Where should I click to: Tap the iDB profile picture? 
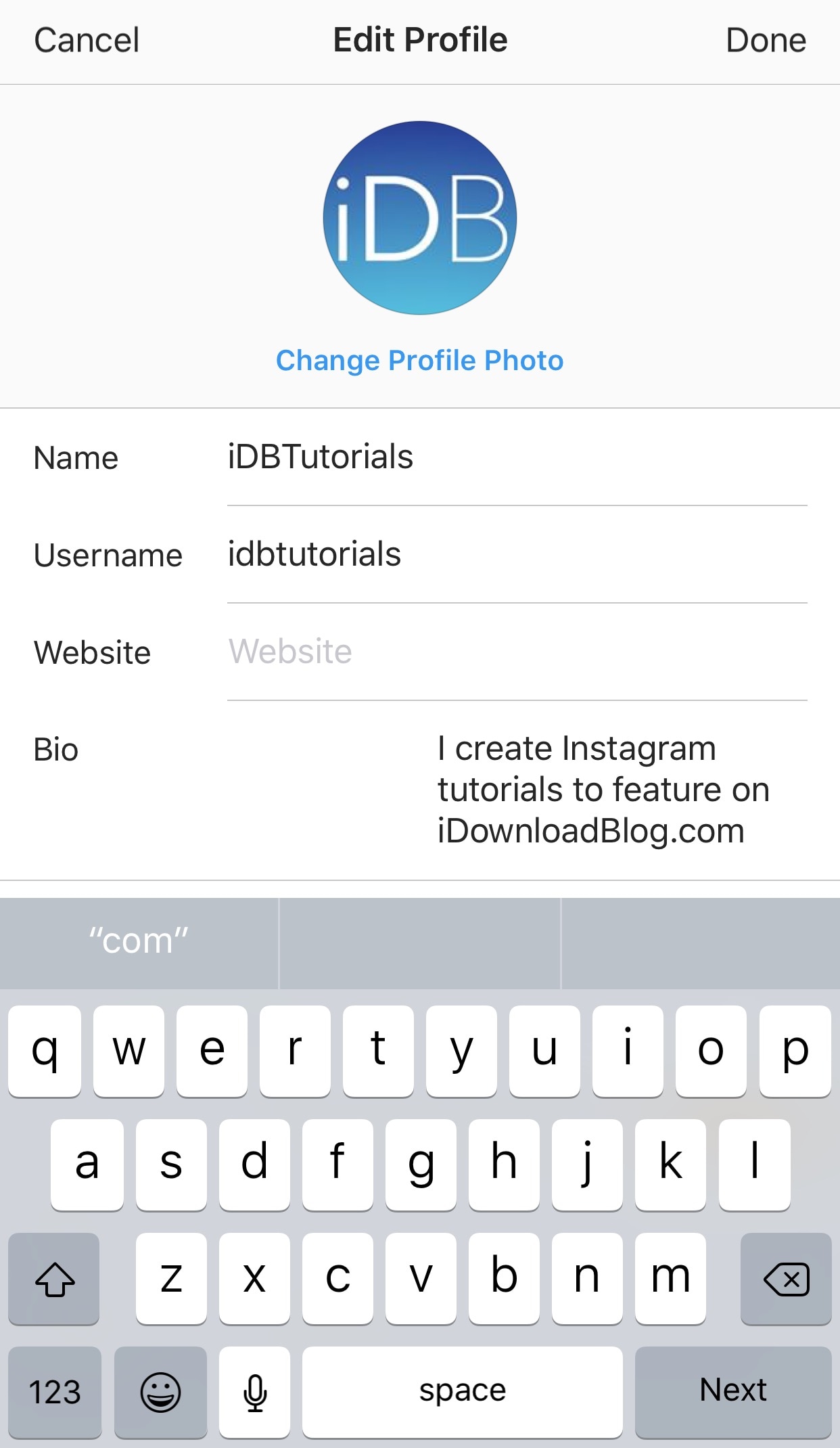(419, 218)
